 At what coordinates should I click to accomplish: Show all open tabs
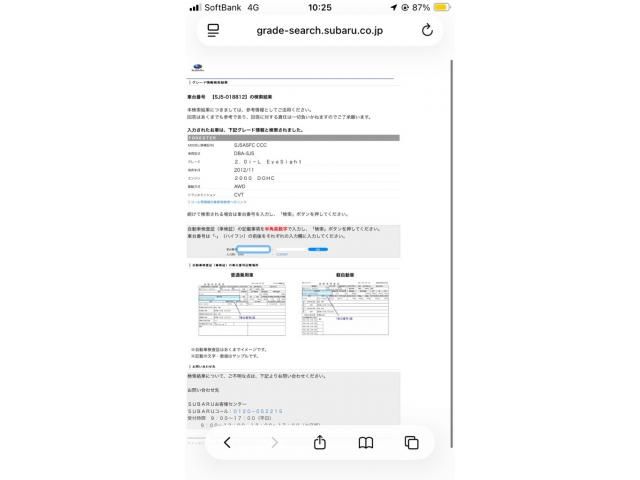412,442
